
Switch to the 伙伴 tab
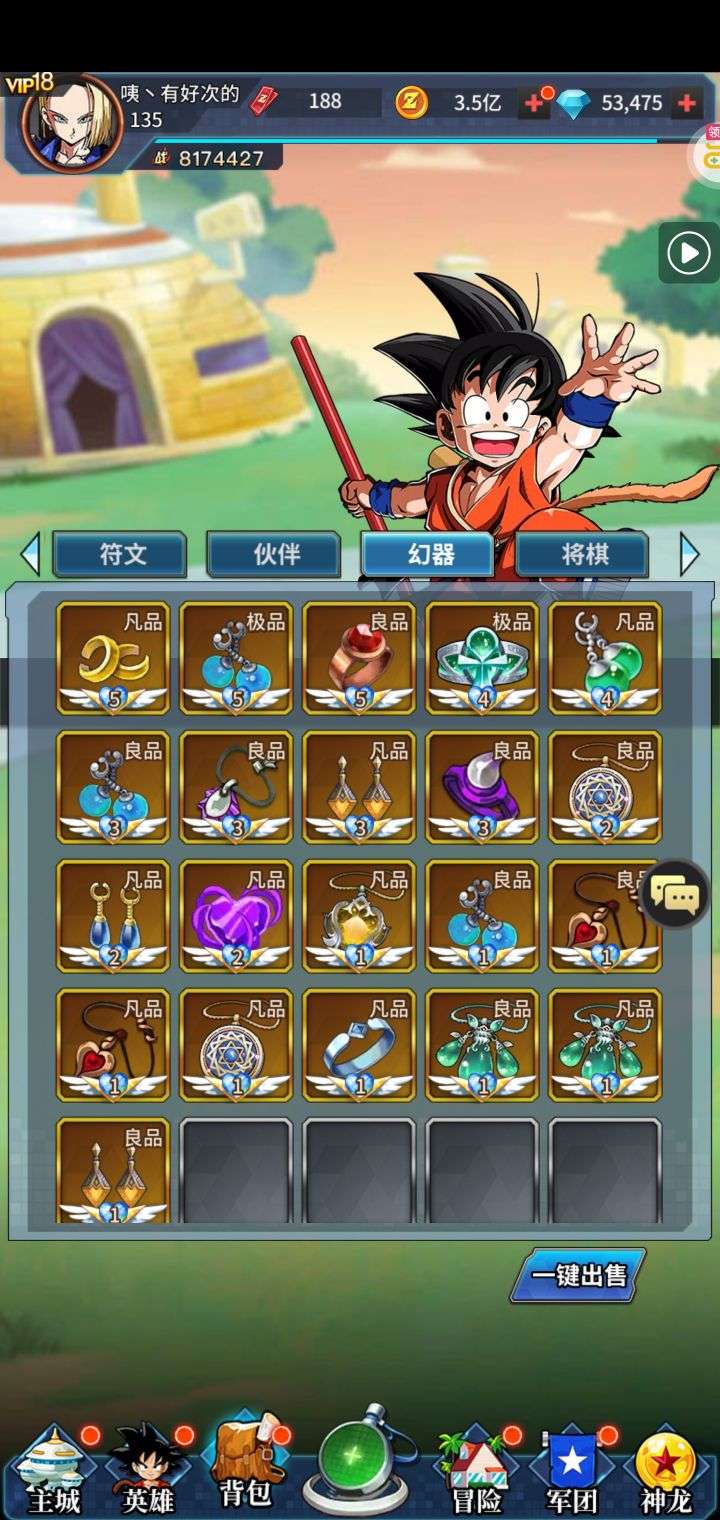coord(275,555)
